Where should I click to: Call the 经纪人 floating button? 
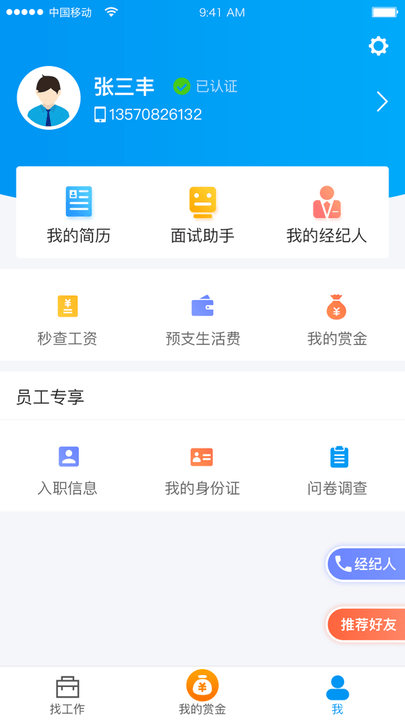pyautogui.click(x=366, y=564)
